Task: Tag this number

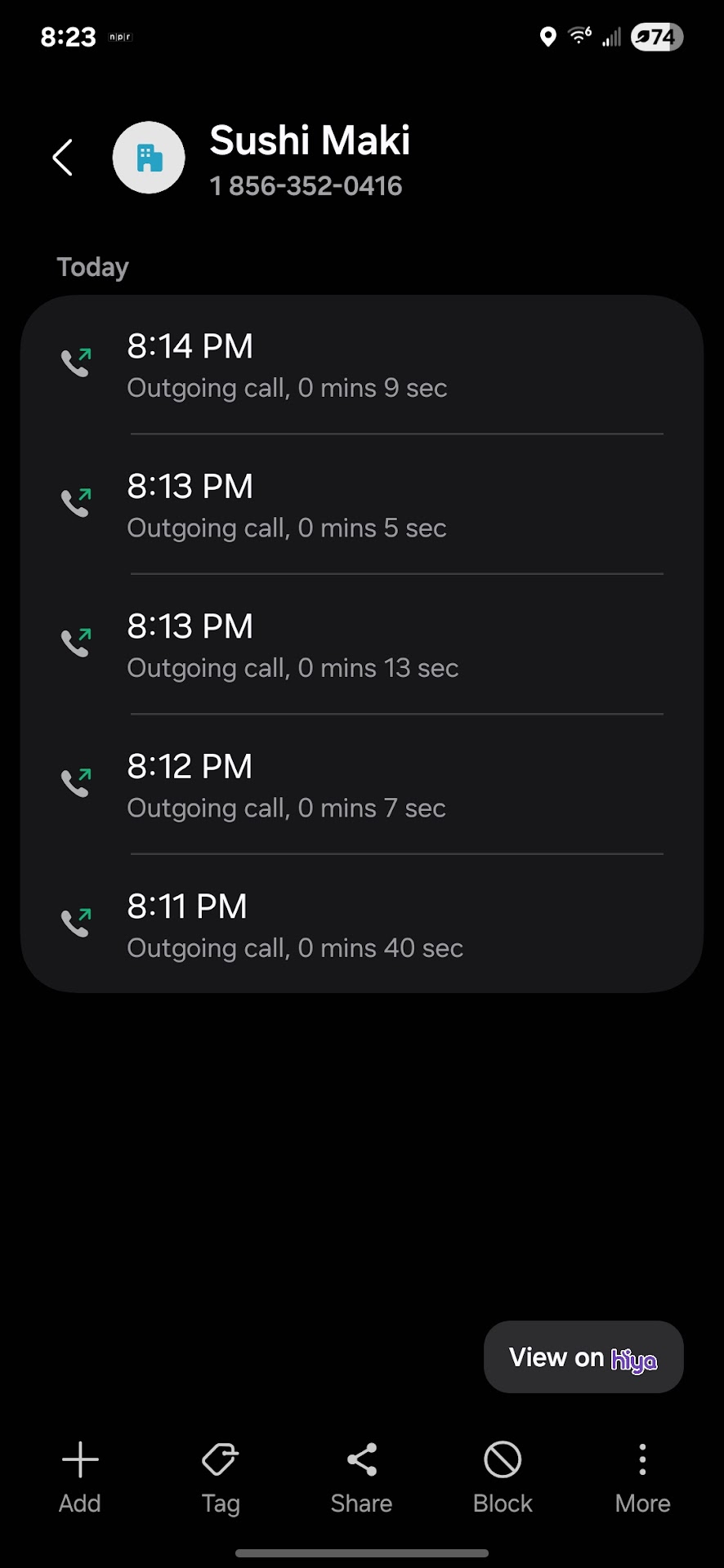Action: 221,1477
